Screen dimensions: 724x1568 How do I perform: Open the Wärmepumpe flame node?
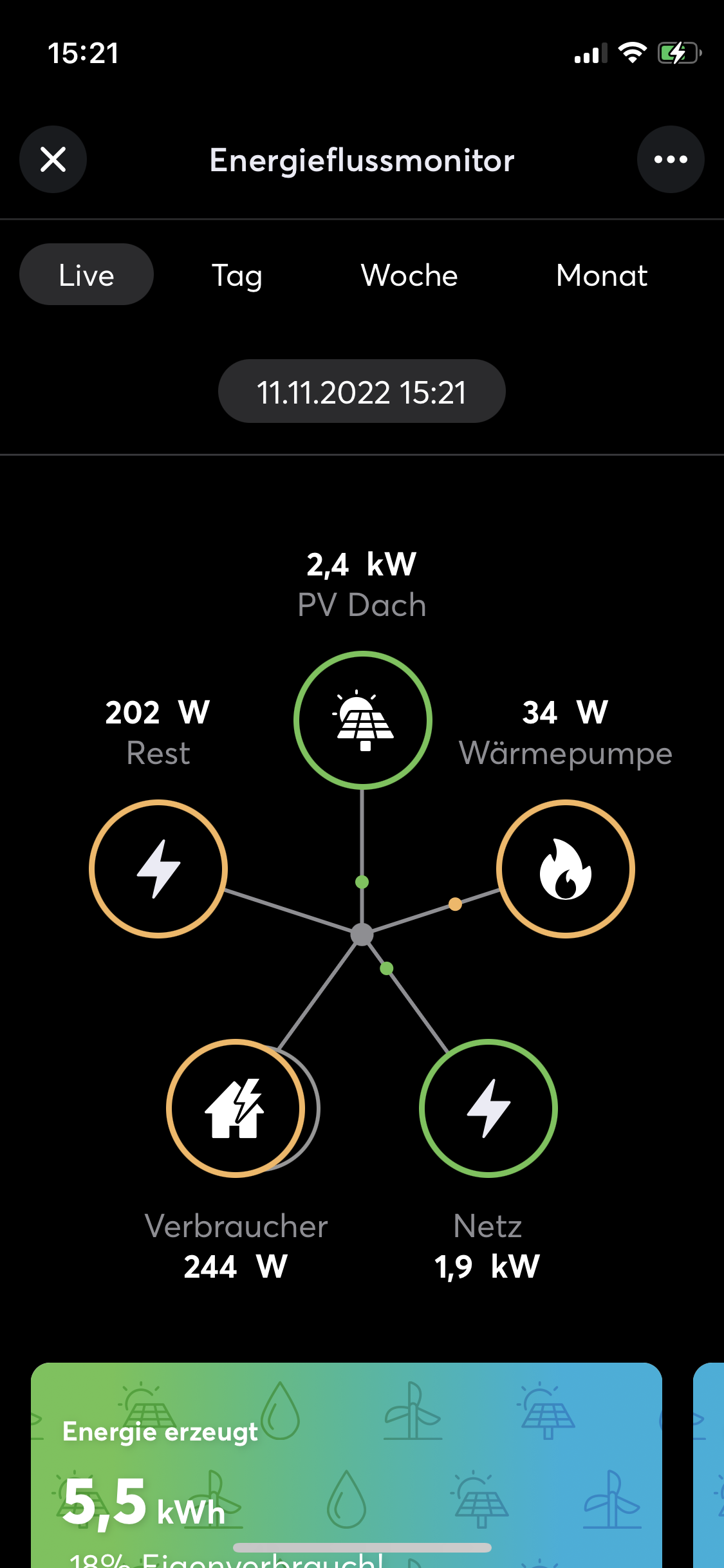[566, 869]
